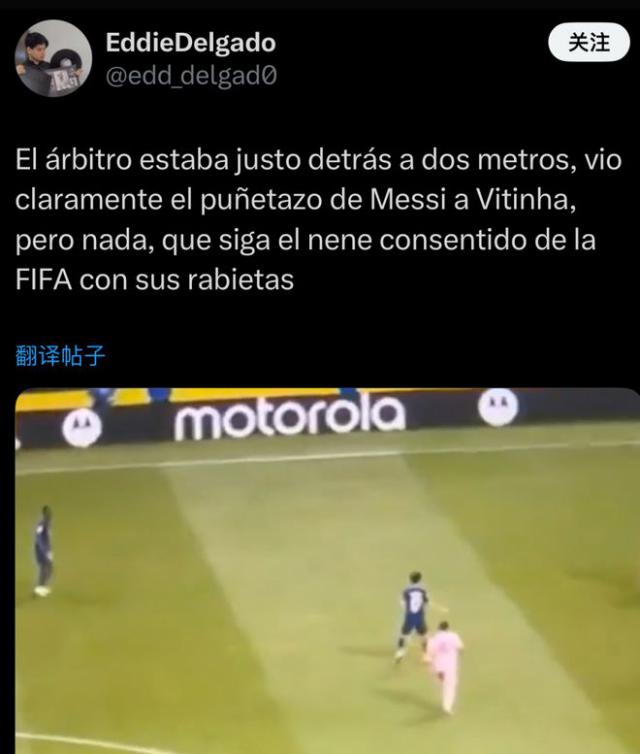Open the @edd_delgad0 username link
This screenshot has width=640, height=754.
pyautogui.click(x=191, y=75)
